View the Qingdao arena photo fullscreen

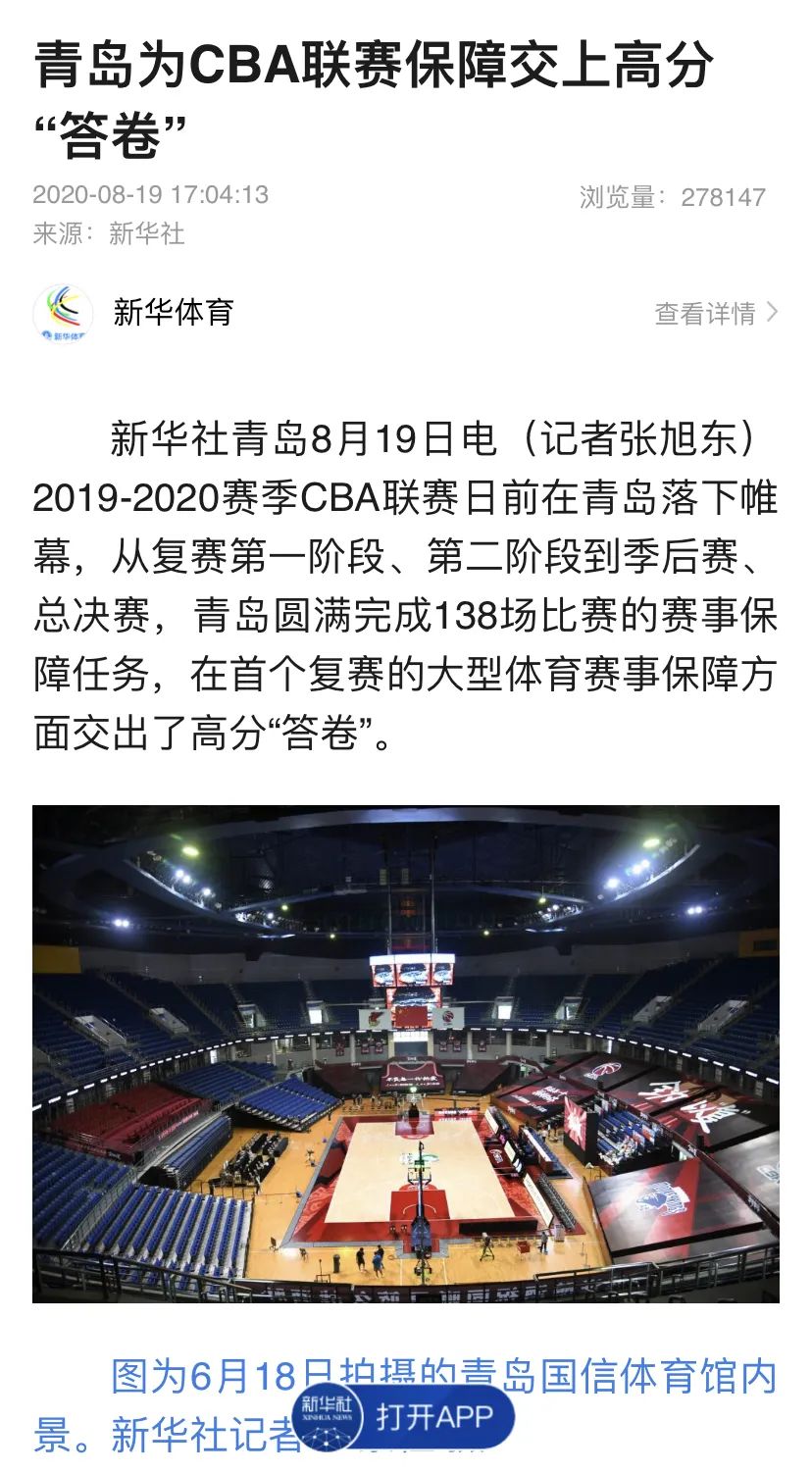point(406,1054)
